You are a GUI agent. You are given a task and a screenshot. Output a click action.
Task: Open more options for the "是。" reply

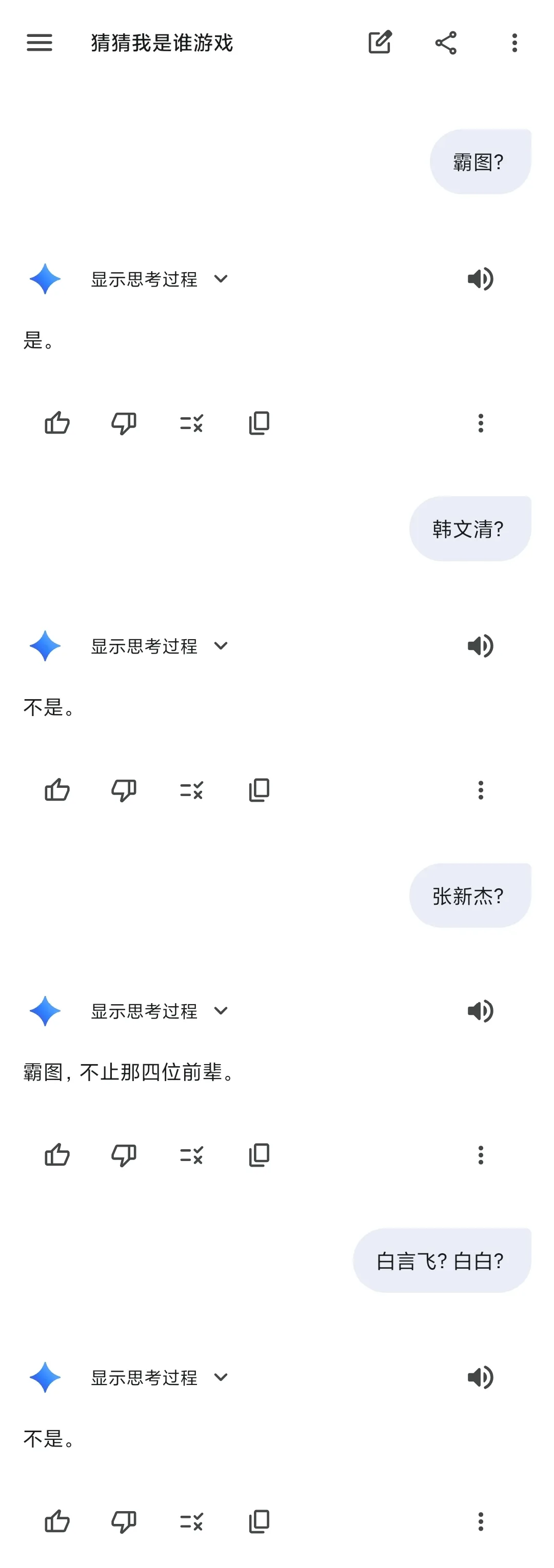point(480,423)
